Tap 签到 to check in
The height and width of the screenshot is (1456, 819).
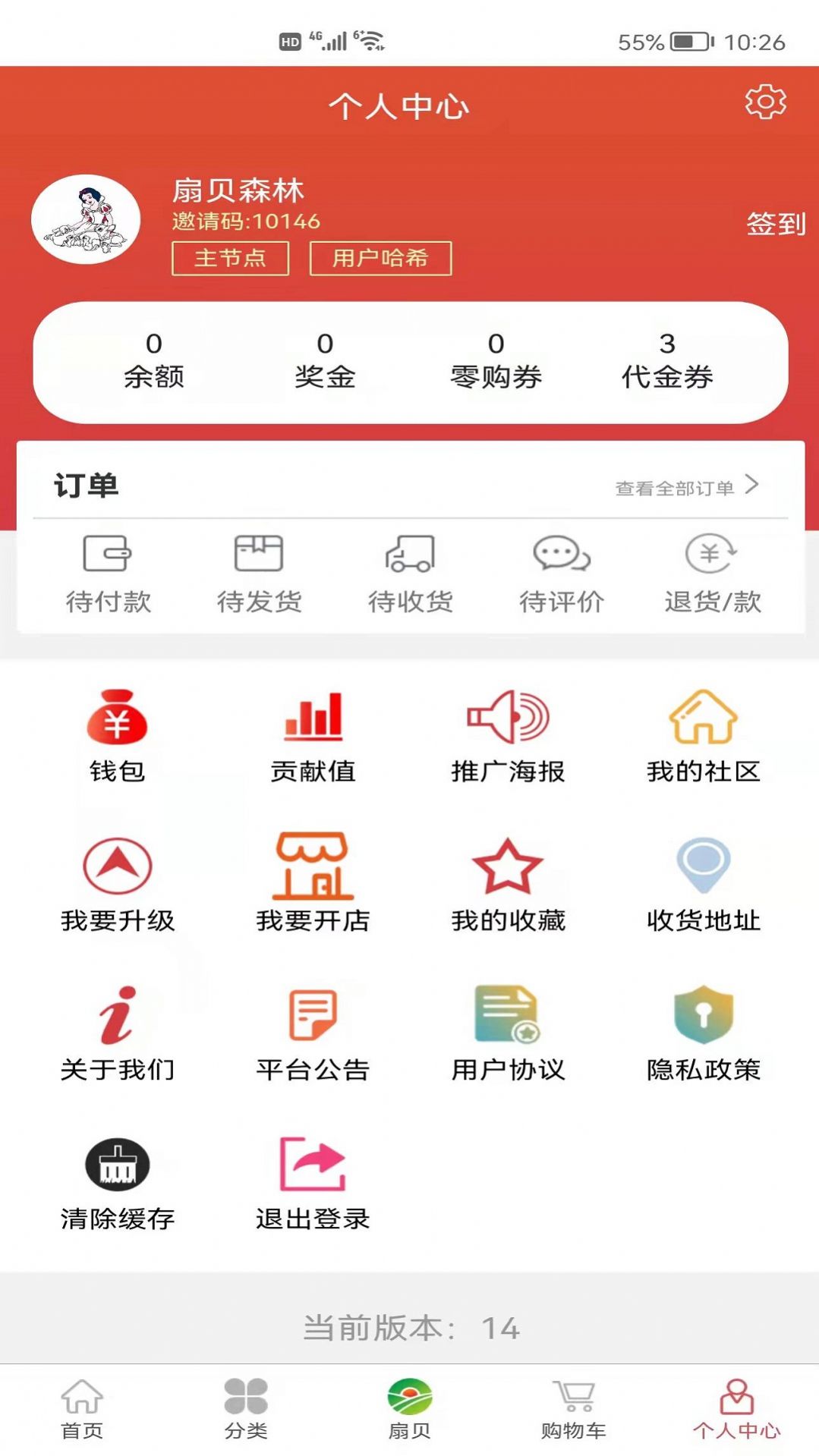[776, 224]
